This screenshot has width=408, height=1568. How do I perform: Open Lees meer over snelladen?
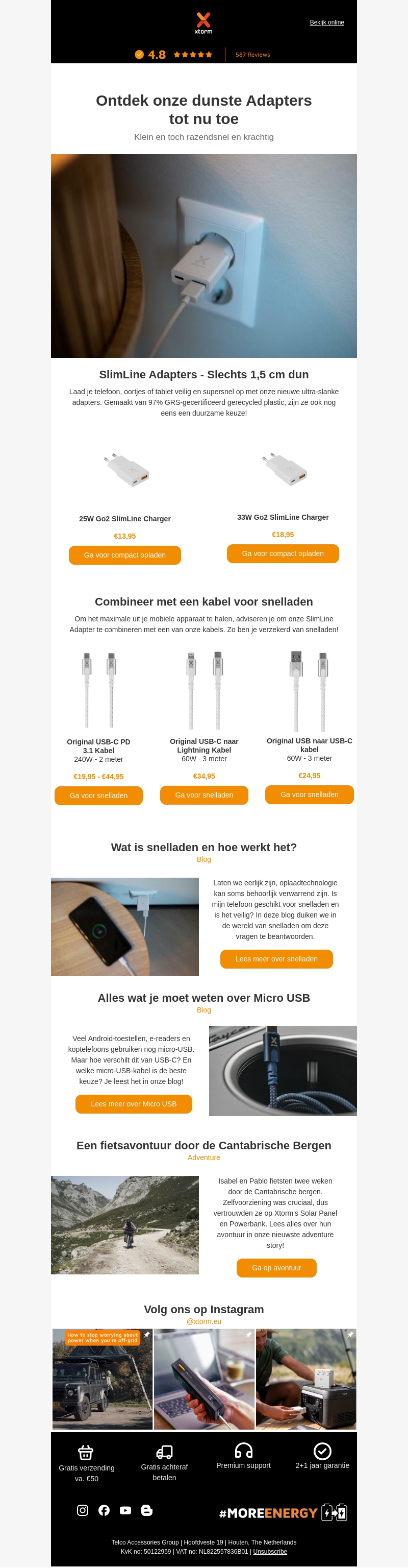[276, 959]
